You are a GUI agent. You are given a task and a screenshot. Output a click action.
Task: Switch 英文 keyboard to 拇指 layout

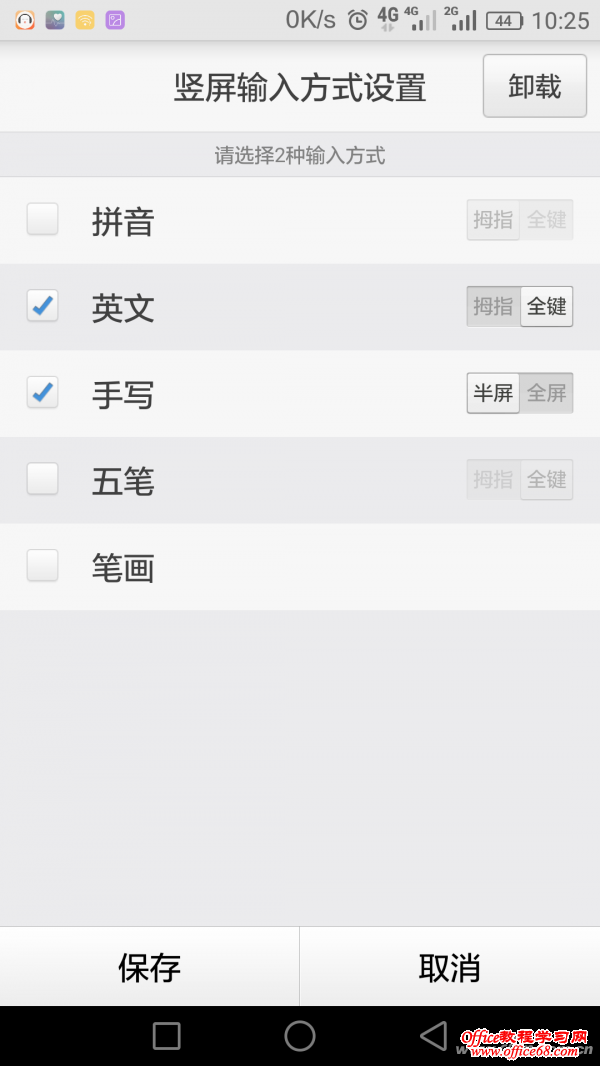click(493, 306)
